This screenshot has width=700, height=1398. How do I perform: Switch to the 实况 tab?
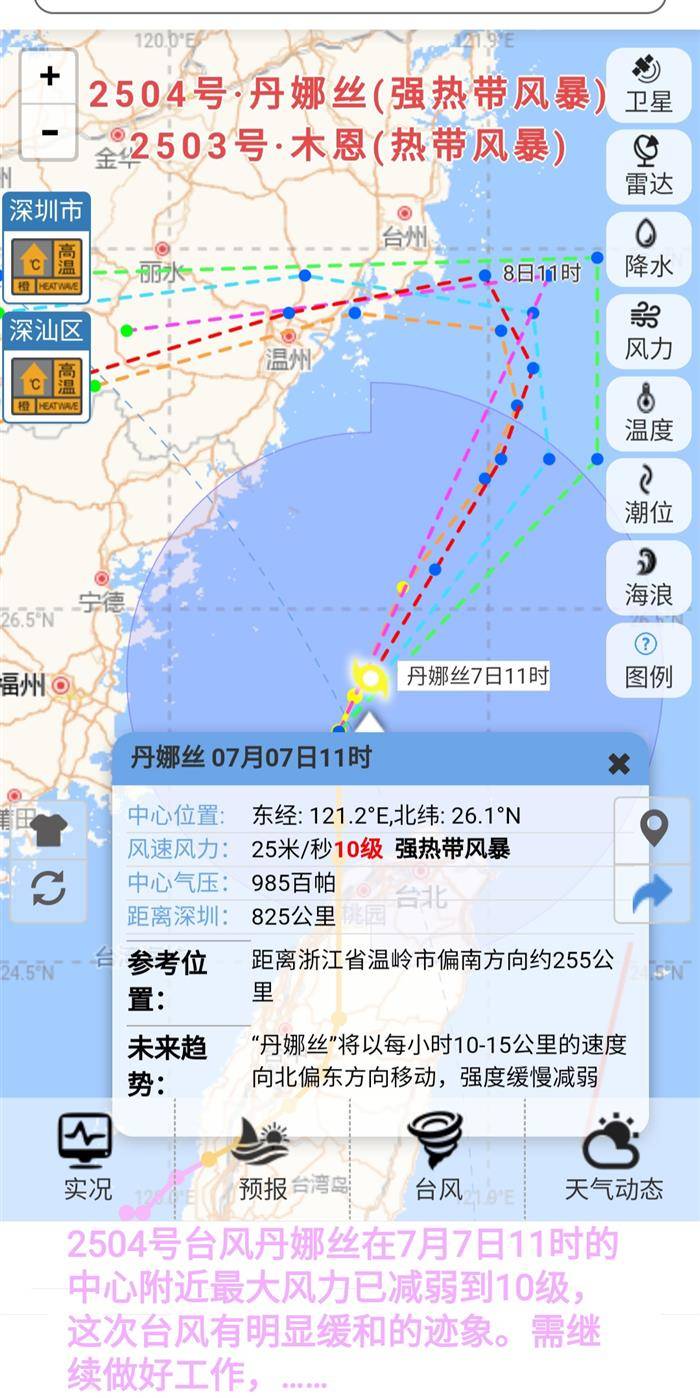(87, 1158)
